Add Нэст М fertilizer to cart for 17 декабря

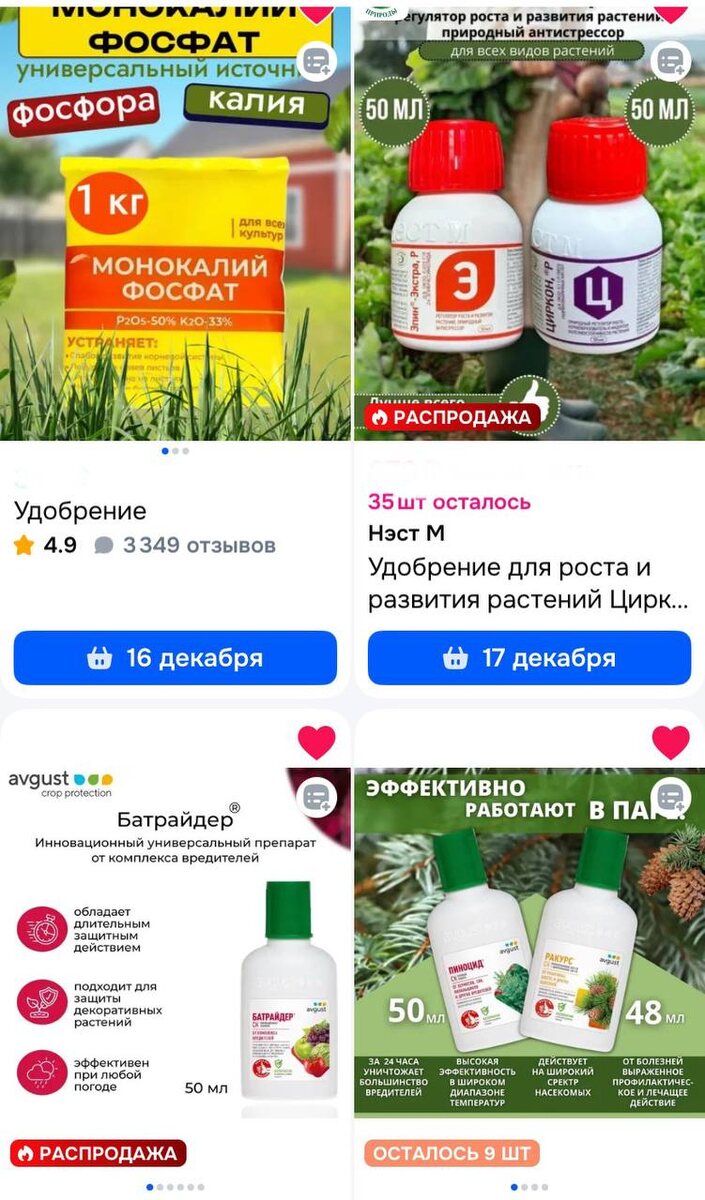[529, 658]
